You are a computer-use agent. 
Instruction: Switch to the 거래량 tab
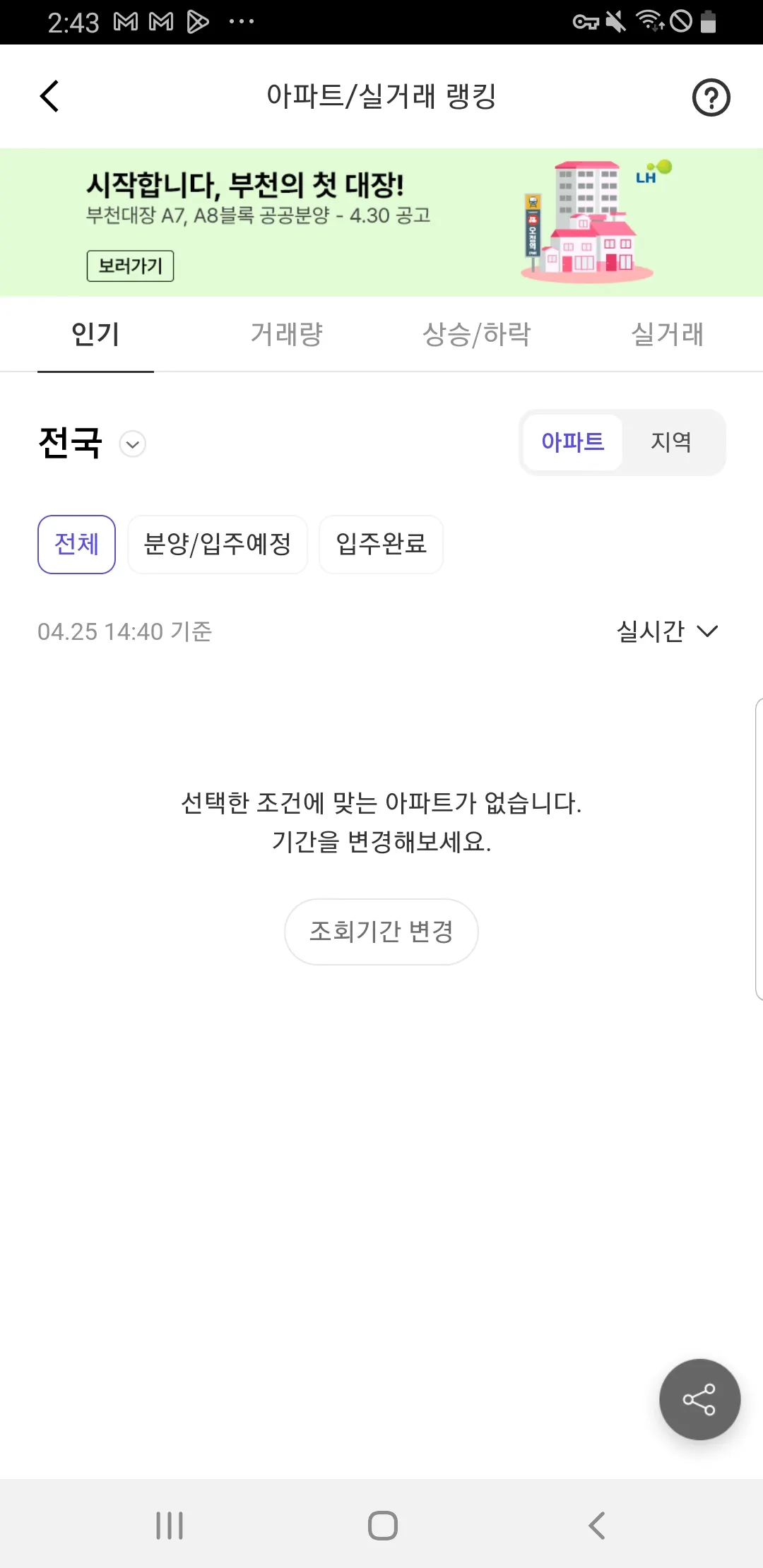[x=286, y=334]
